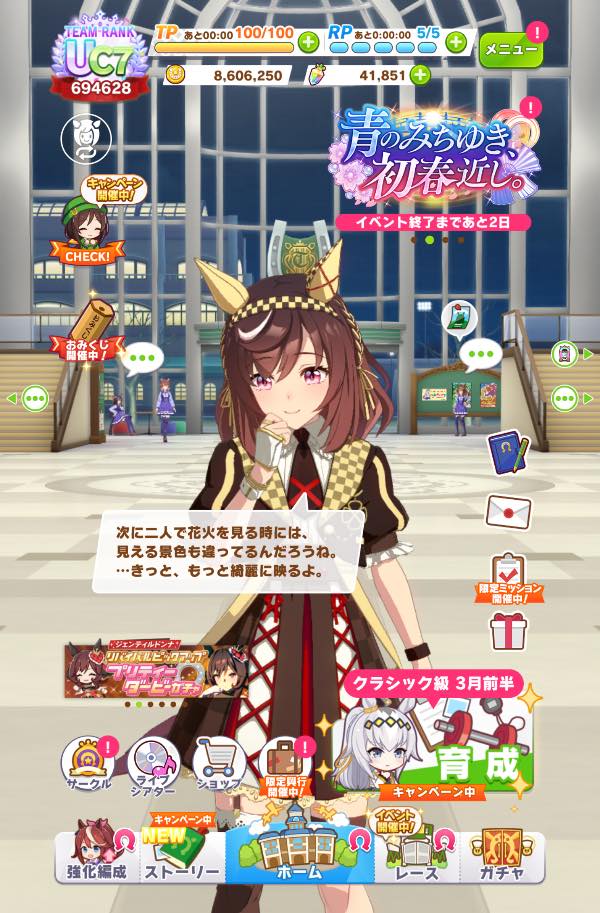Screen dimensions: 600x913
Task: Open the green メニュー button
Action: point(510,47)
